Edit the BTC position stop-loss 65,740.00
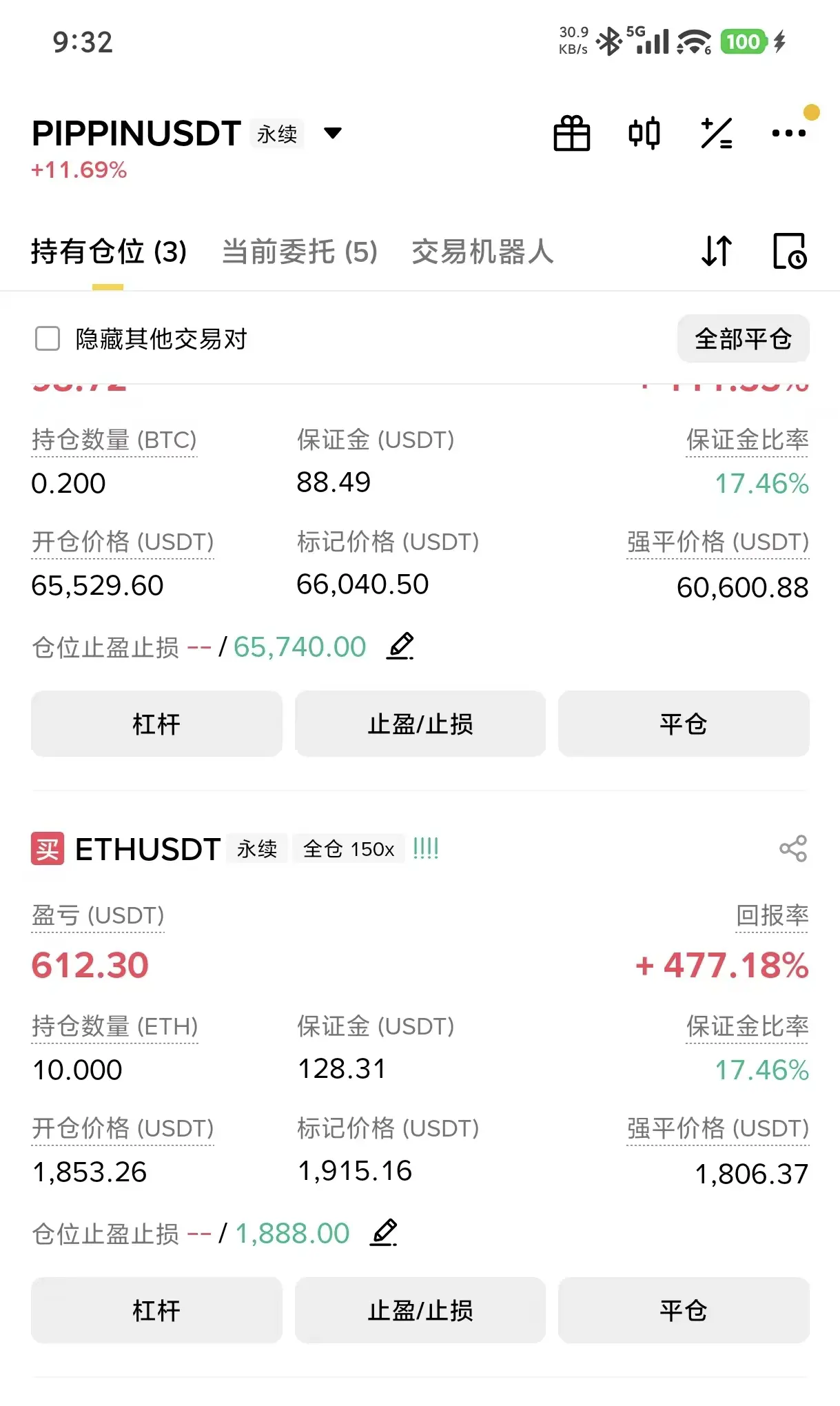This screenshot has height=1406, width=840. (x=400, y=646)
